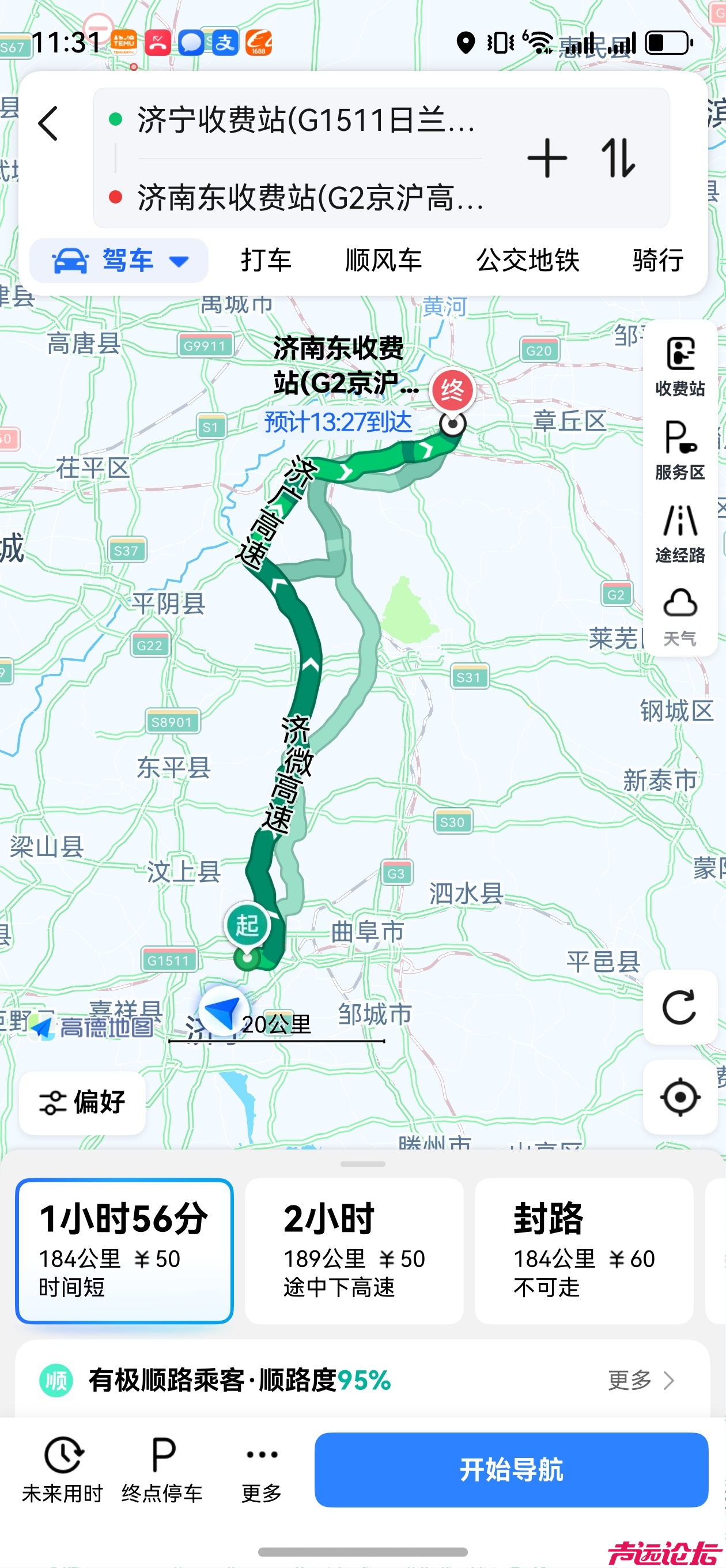Start navigation with 开始导航
This screenshot has width=726, height=1568.
511,1470
